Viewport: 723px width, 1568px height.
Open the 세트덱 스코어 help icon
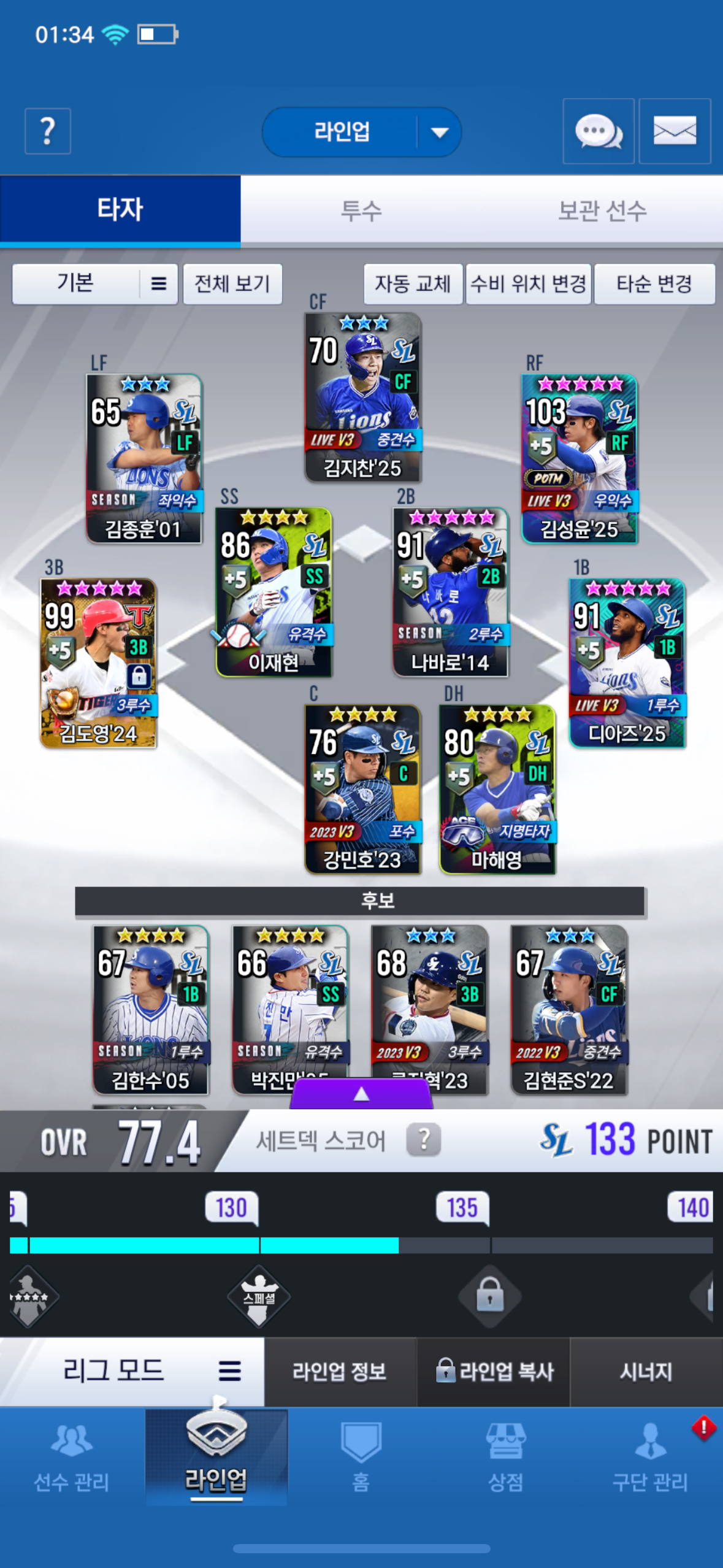tap(423, 1140)
